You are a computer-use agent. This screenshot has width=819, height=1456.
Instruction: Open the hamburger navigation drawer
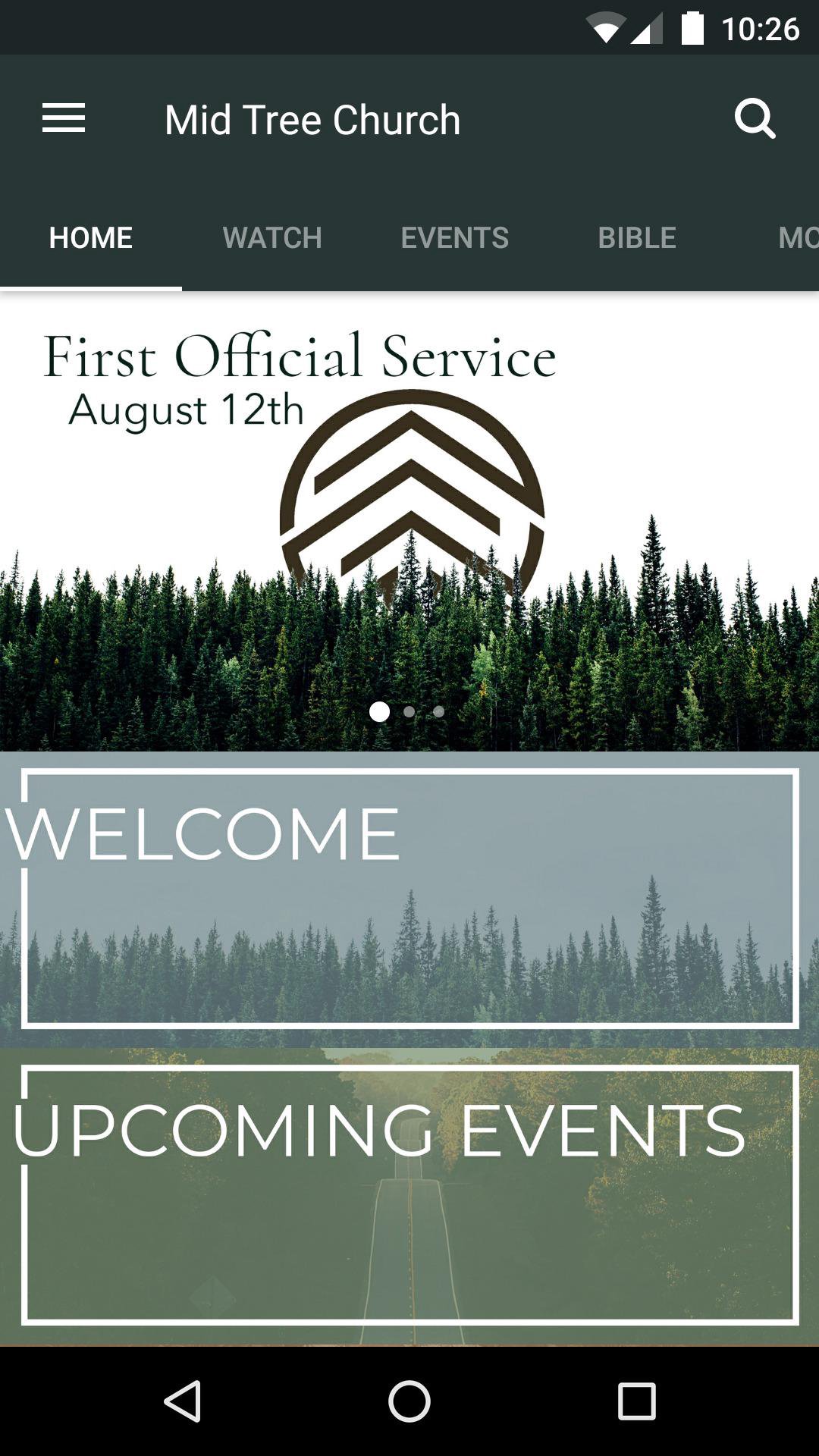[x=64, y=119]
